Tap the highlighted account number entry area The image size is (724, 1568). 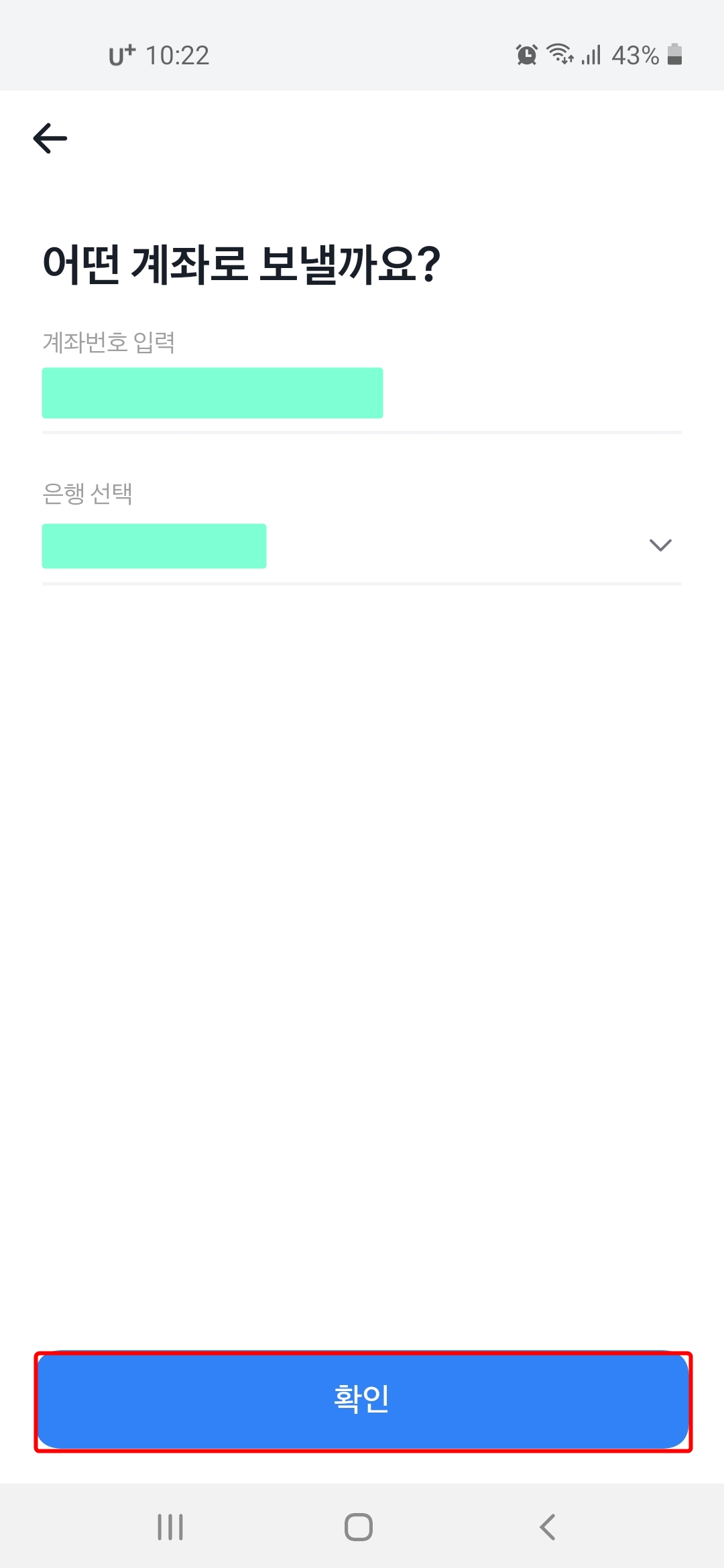pyautogui.click(x=213, y=393)
